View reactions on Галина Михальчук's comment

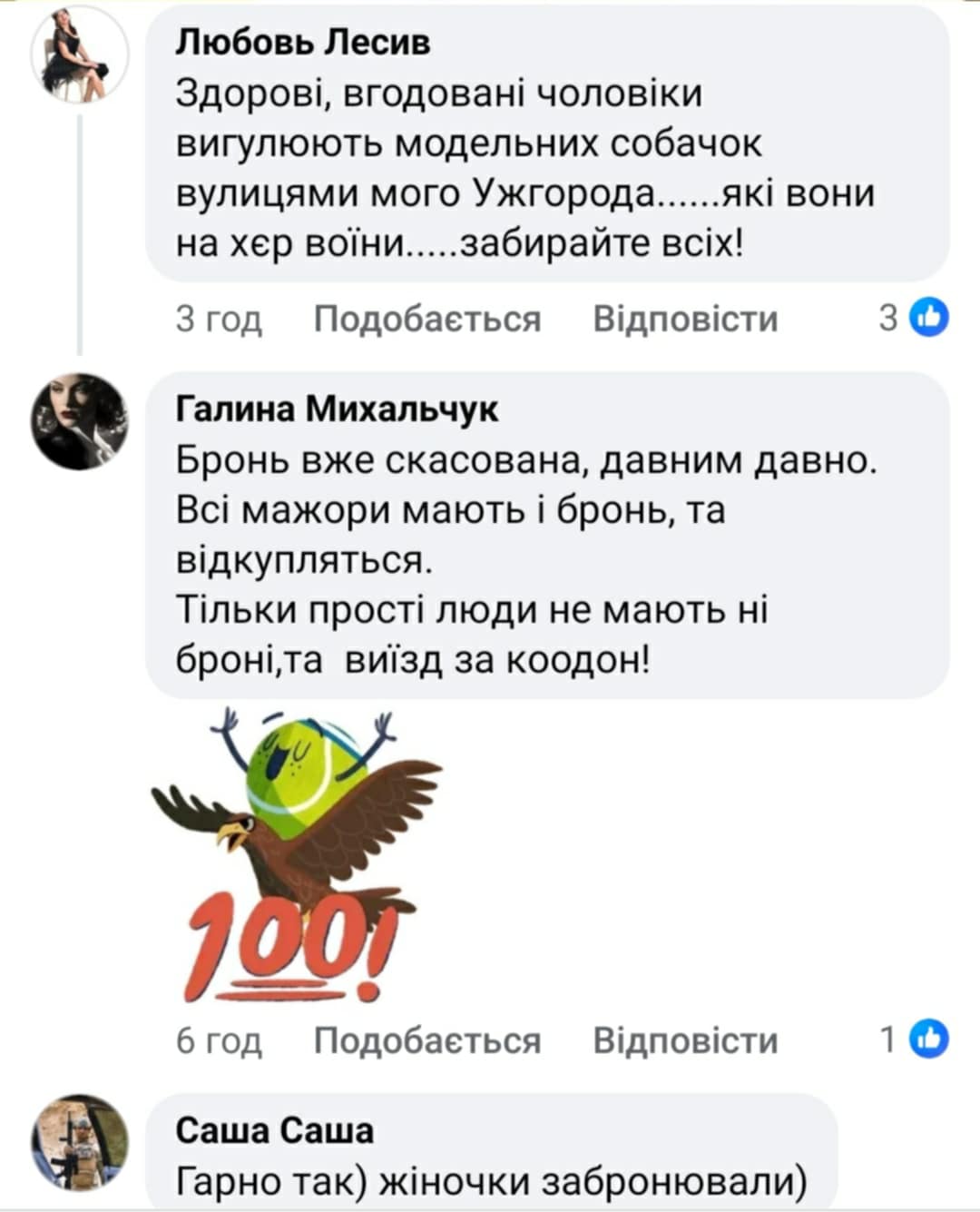point(914,1040)
